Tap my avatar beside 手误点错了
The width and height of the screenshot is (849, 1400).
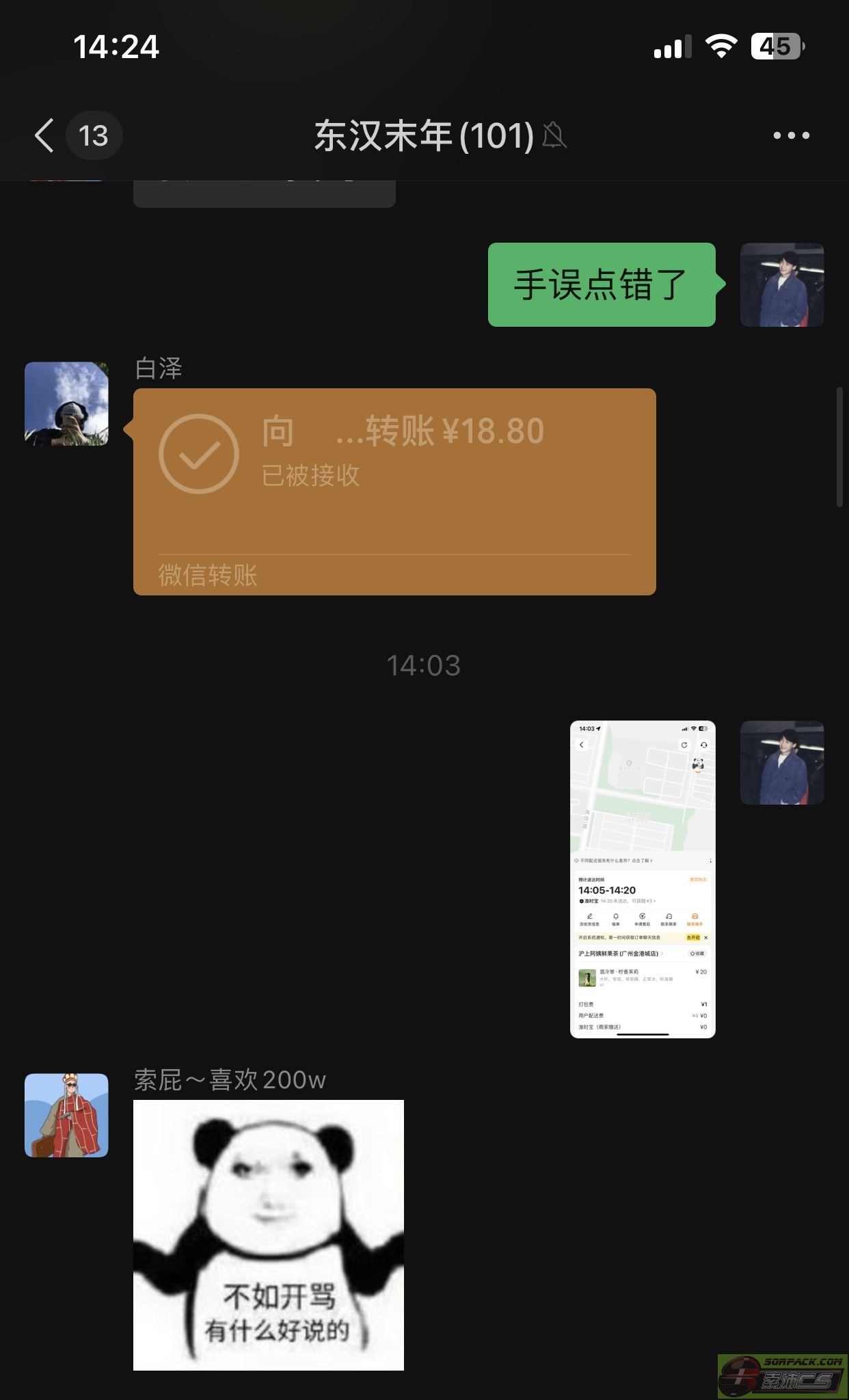pos(782,284)
